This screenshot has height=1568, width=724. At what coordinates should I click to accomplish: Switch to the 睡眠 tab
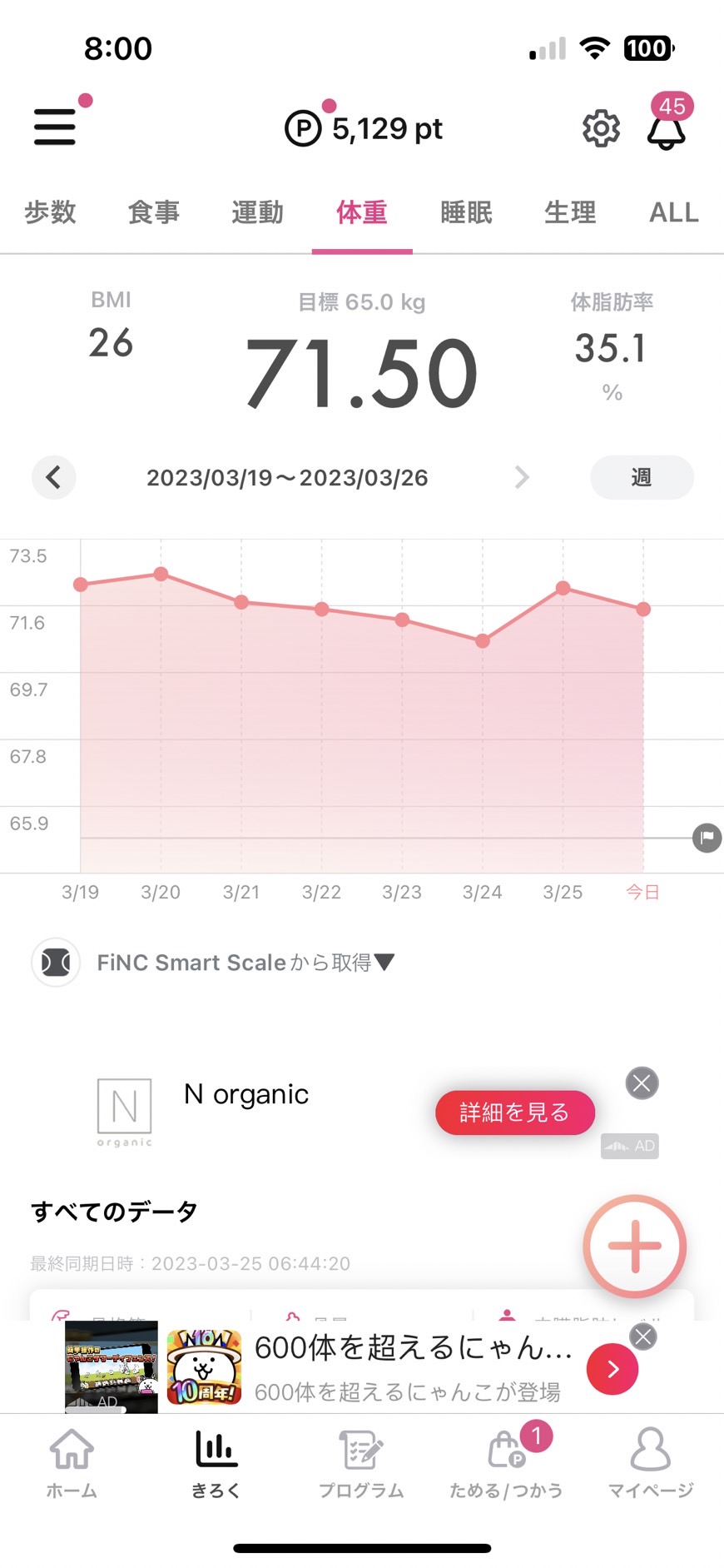pos(467,212)
